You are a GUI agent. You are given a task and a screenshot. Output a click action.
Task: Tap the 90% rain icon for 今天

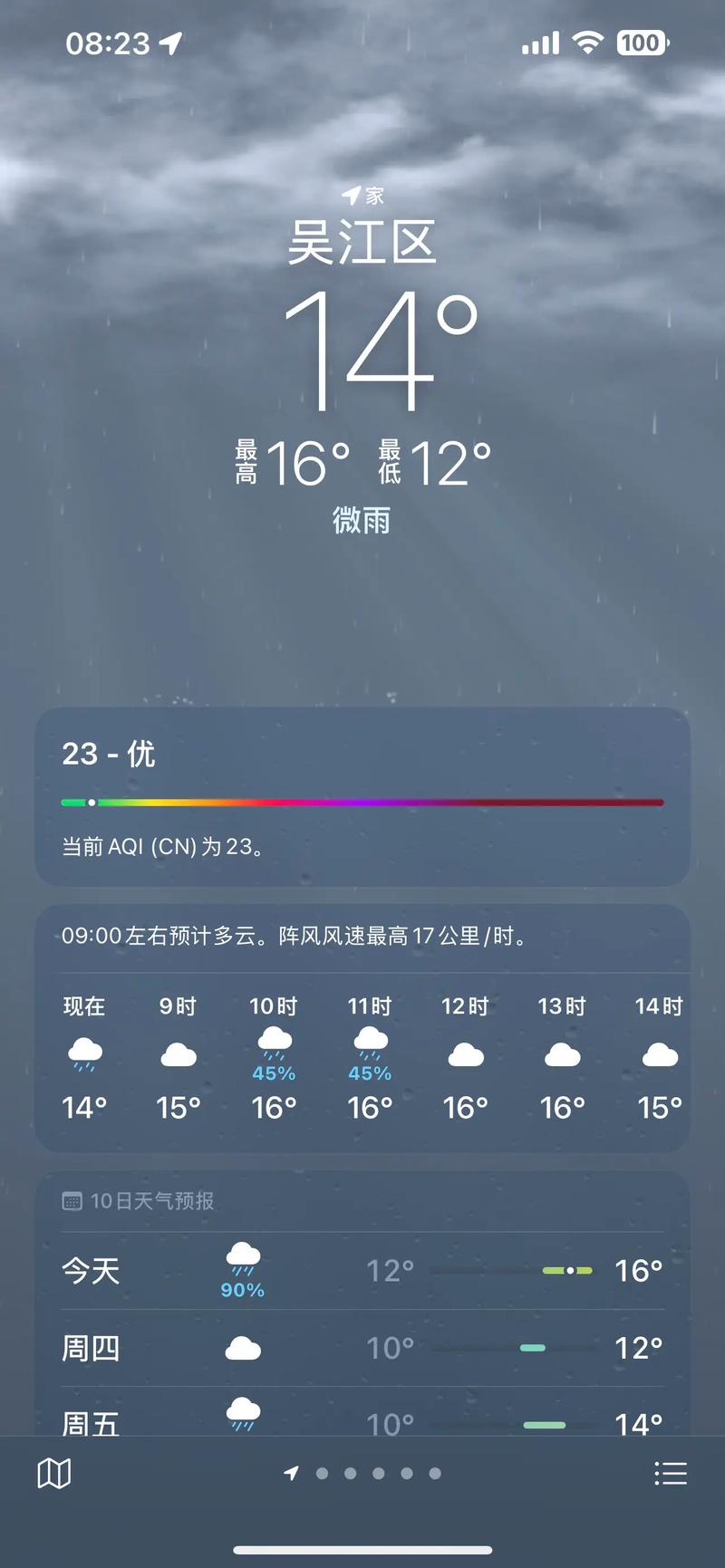(x=241, y=1259)
